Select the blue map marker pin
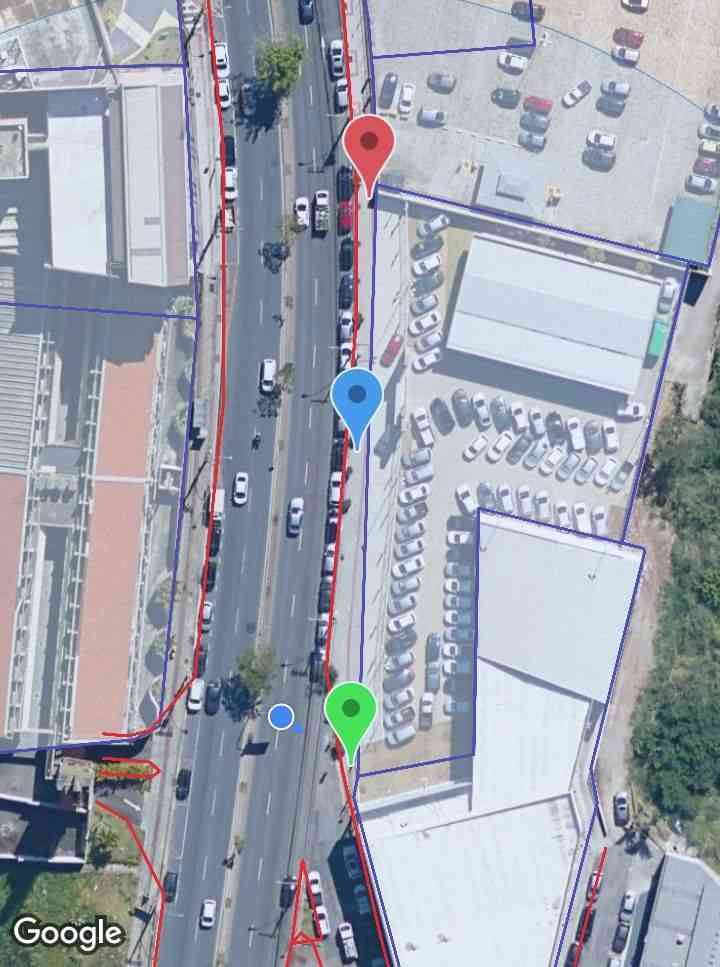The height and width of the screenshot is (967, 720). coord(356,398)
